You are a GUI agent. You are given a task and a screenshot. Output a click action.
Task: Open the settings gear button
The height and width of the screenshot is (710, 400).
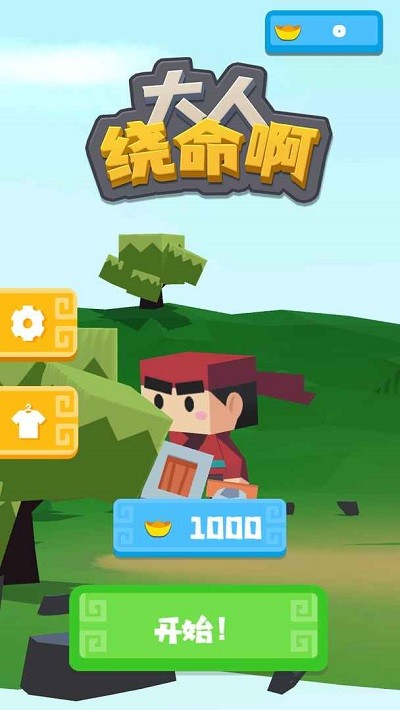click(x=38, y=324)
